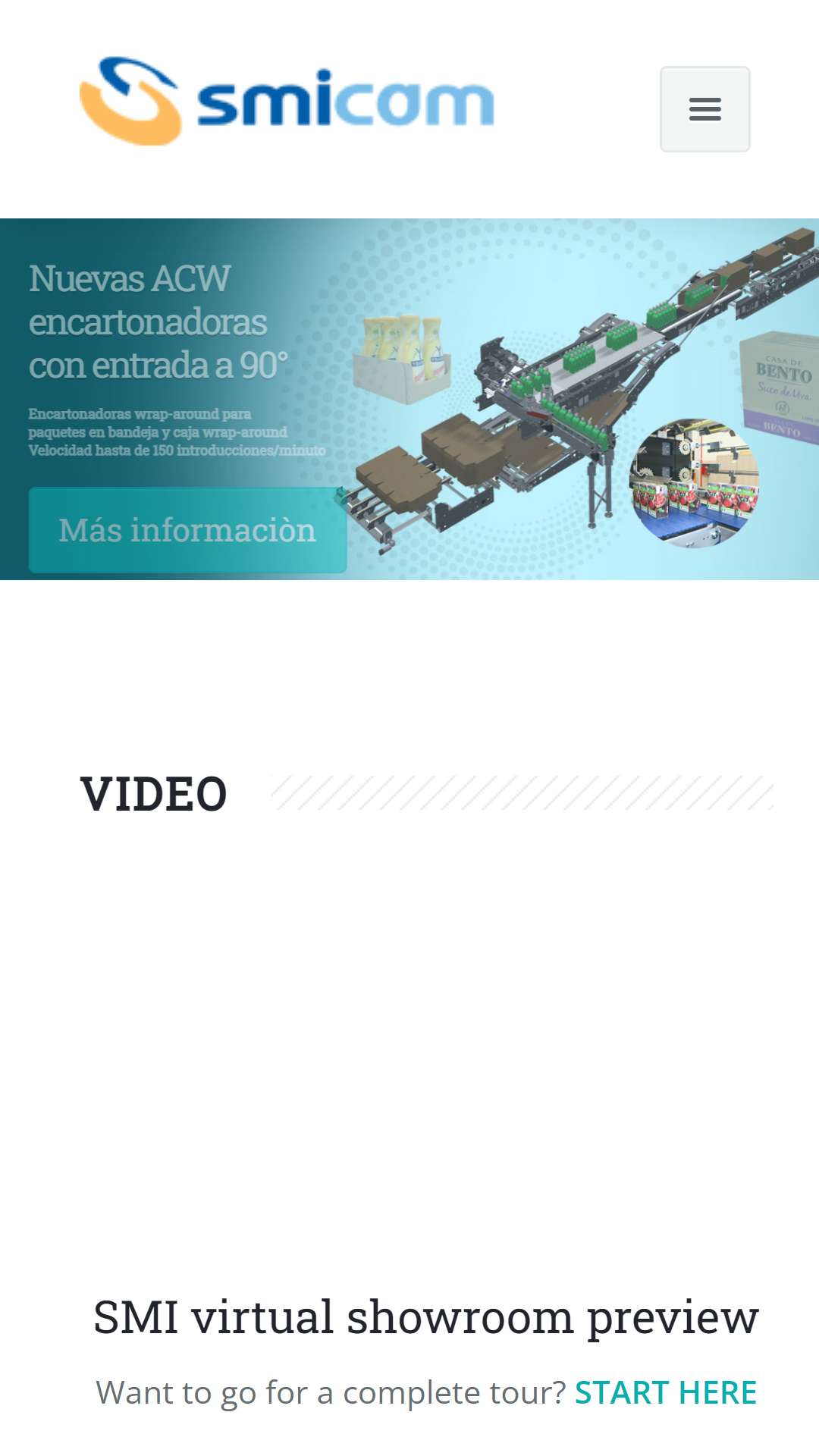Screen dimensions: 819x1456
Task: Open the Nuevas ACW encartonadoras banner
Action: 409,399
